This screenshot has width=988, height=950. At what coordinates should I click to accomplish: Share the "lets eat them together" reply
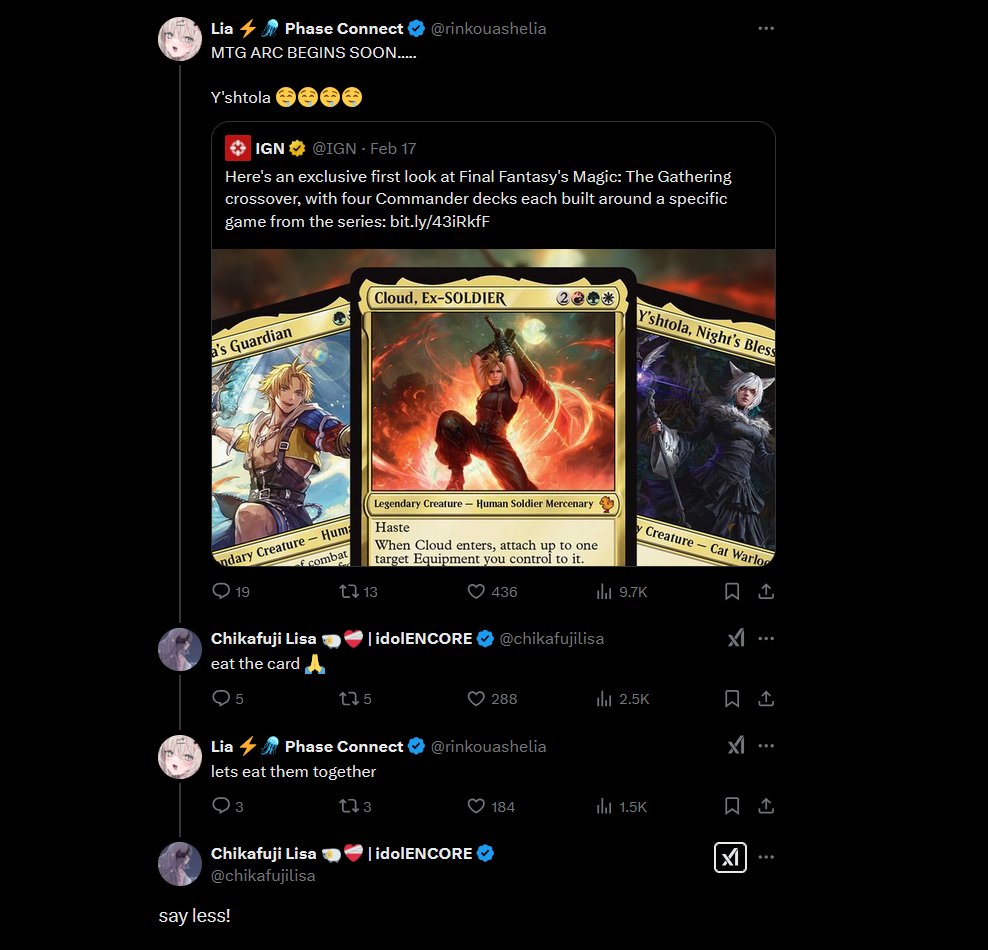click(x=766, y=806)
